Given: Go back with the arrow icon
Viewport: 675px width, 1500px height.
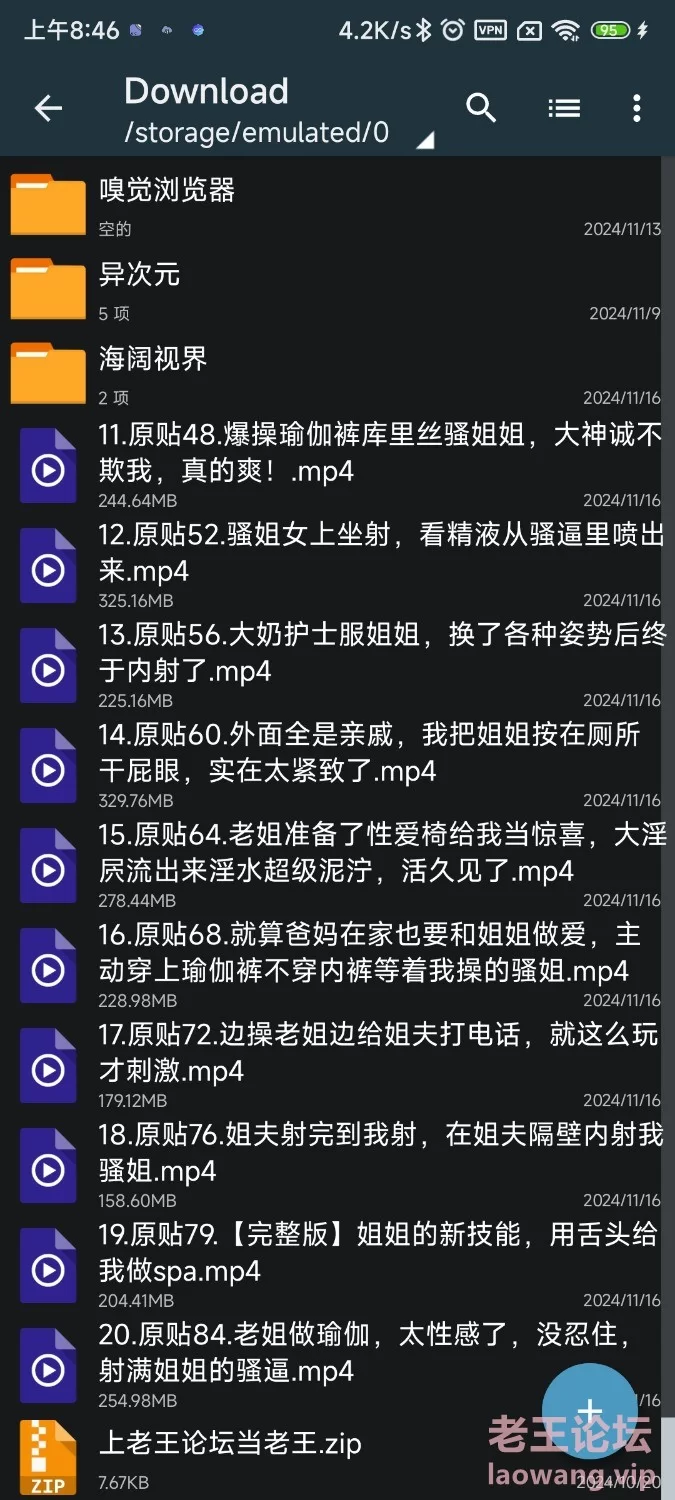Looking at the screenshot, I should point(48,108).
